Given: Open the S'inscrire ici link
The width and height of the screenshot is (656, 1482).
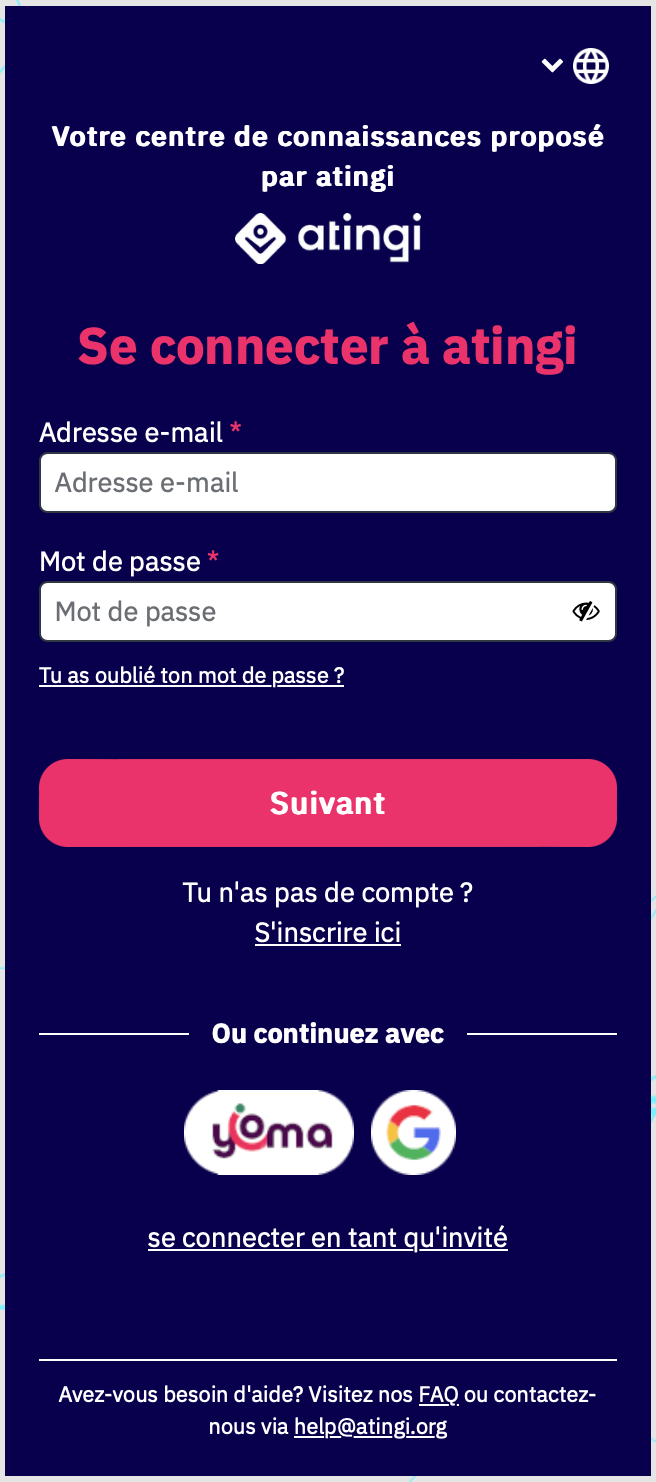Looking at the screenshot, I should tap(328, 933).
